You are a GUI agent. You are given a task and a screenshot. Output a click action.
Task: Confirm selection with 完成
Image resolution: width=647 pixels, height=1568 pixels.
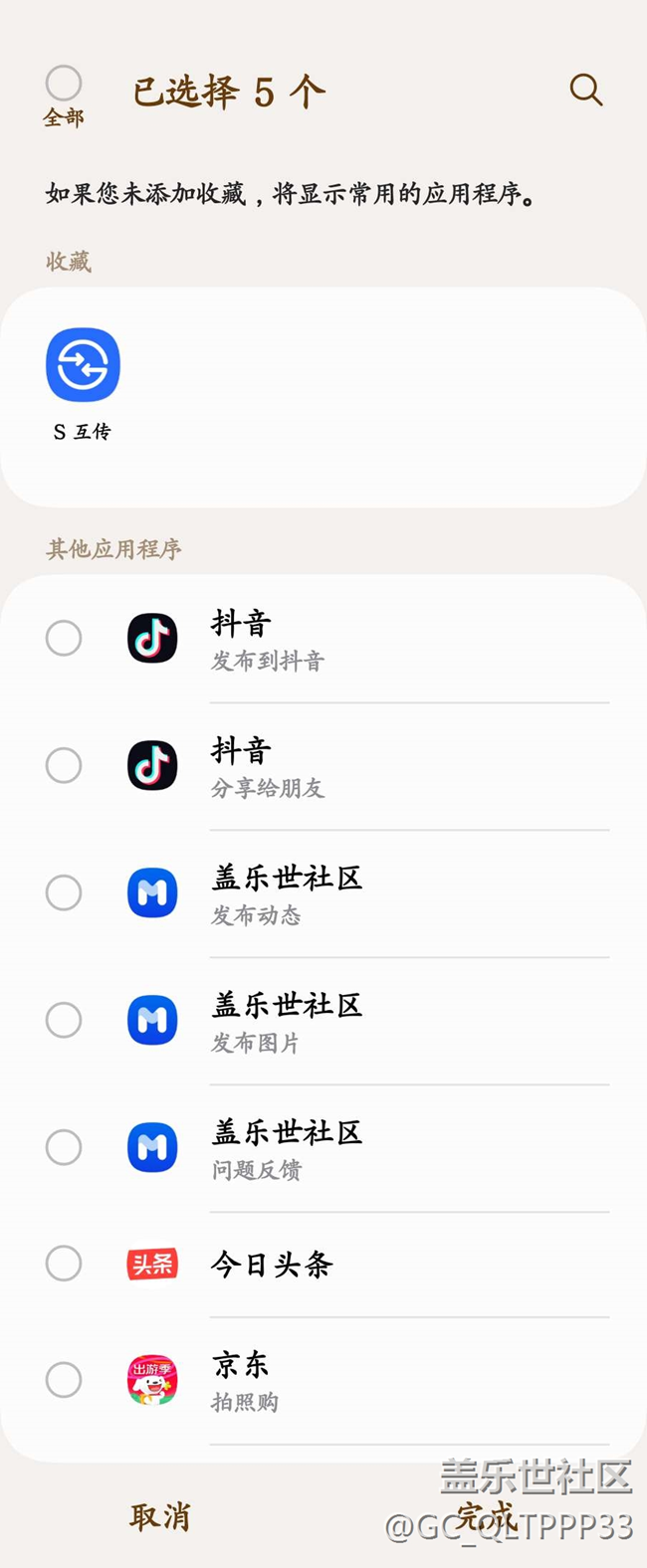tap(486, 1516)
